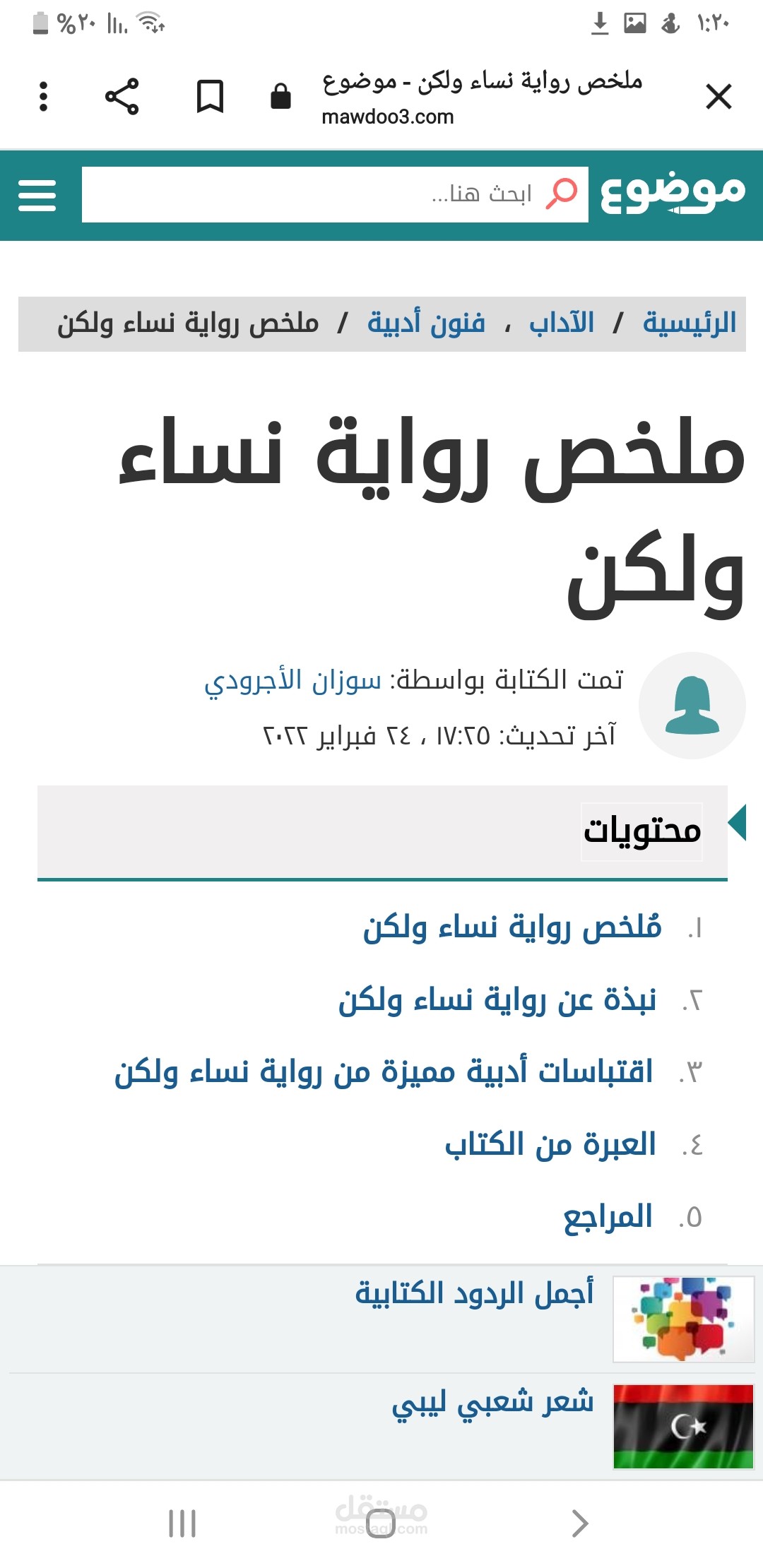Share this page

coord(122,96)
